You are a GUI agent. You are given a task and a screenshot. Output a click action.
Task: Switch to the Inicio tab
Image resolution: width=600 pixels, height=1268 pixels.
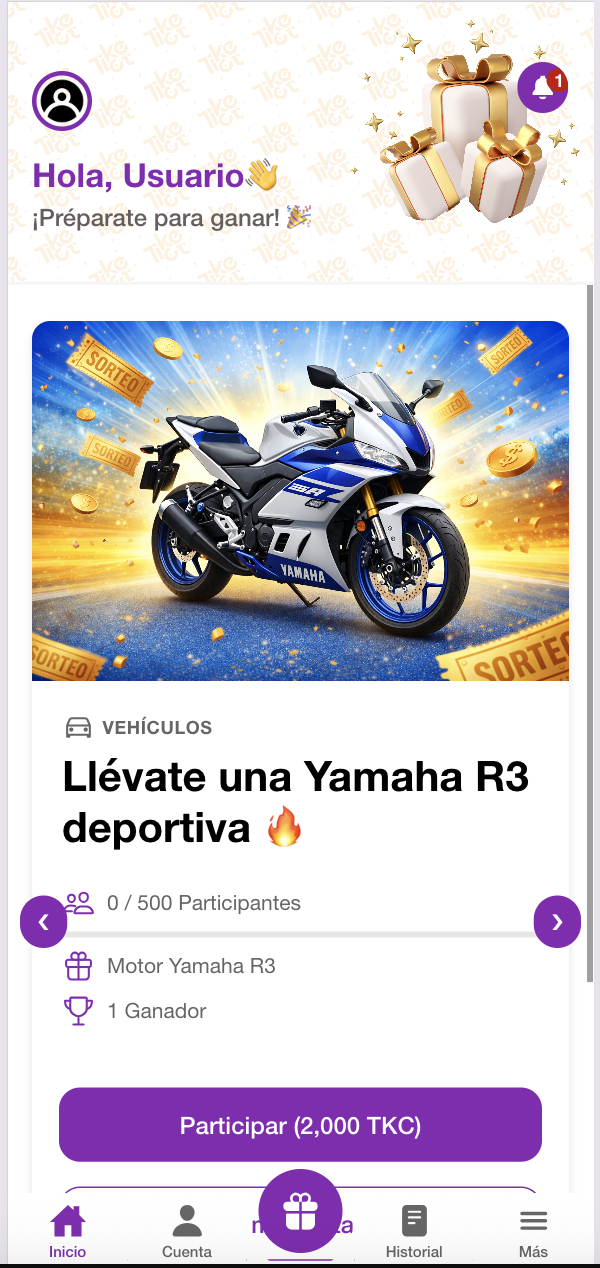(x=68, y=1231)
